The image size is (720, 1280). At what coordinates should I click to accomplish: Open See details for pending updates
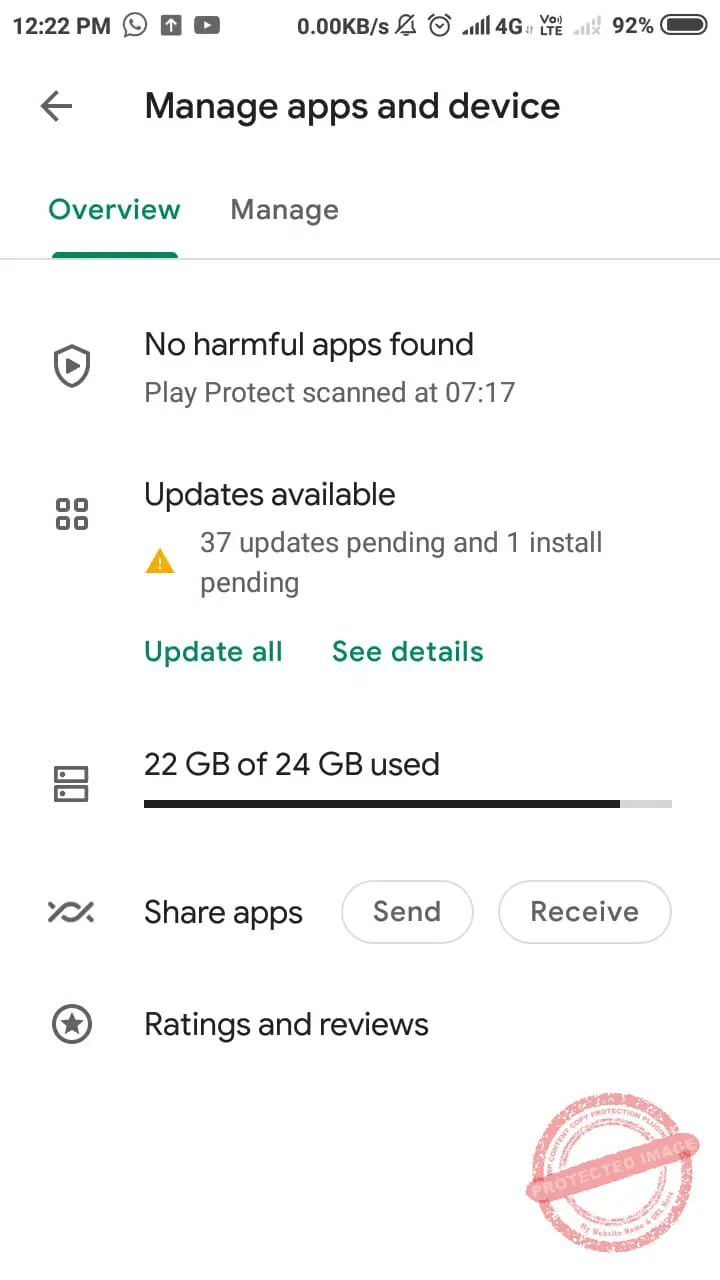407,651
